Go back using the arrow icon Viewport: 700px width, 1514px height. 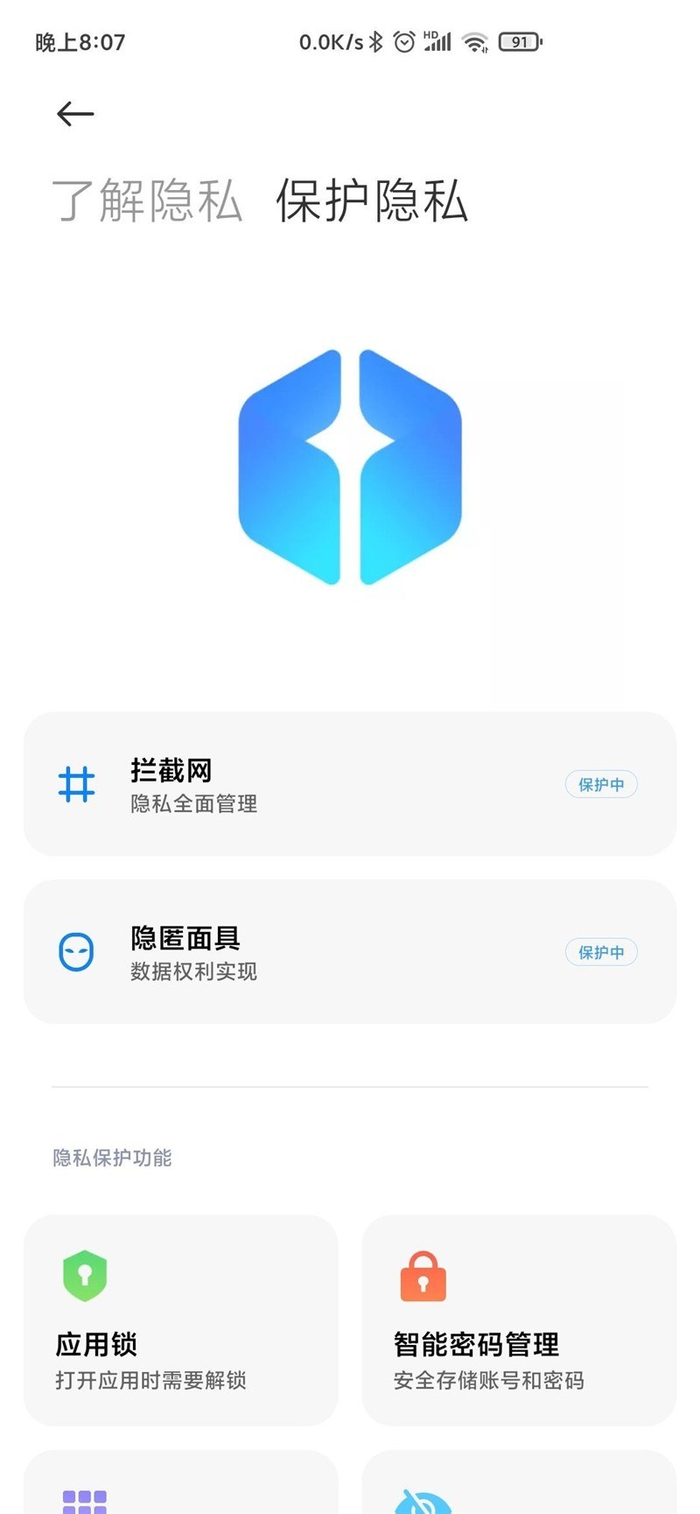pos(75,114)
